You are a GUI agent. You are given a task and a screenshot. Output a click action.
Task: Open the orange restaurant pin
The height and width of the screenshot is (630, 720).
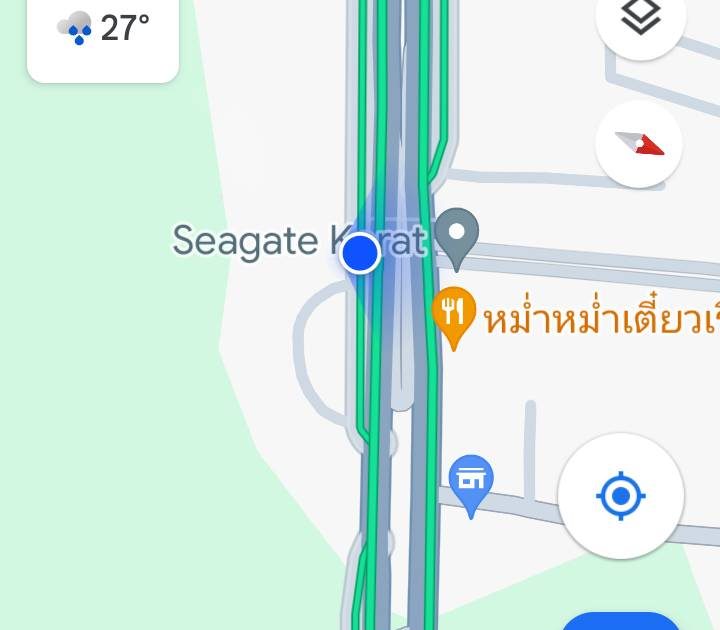[453, 314]
